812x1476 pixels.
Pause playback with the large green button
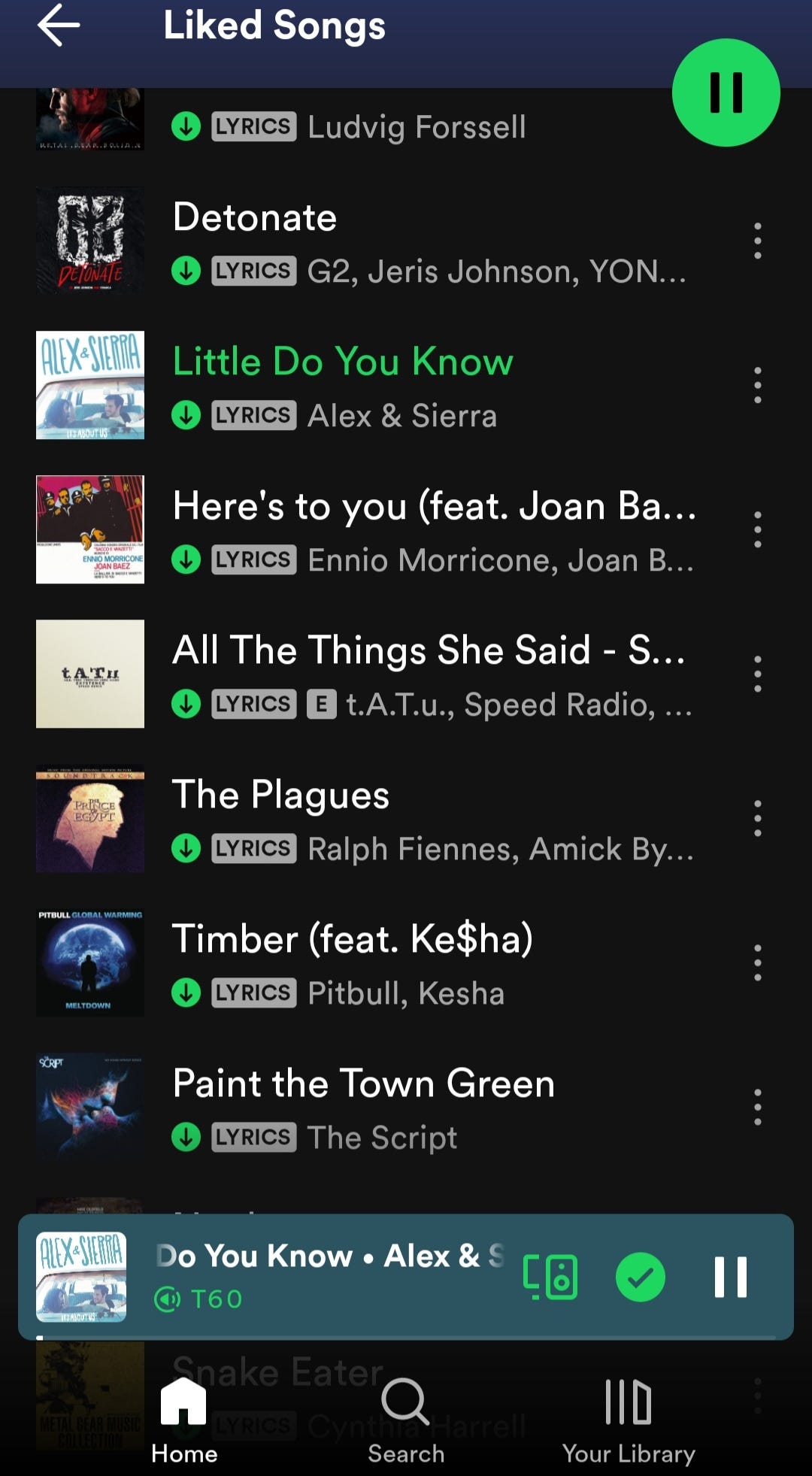(x=726, y=92)
